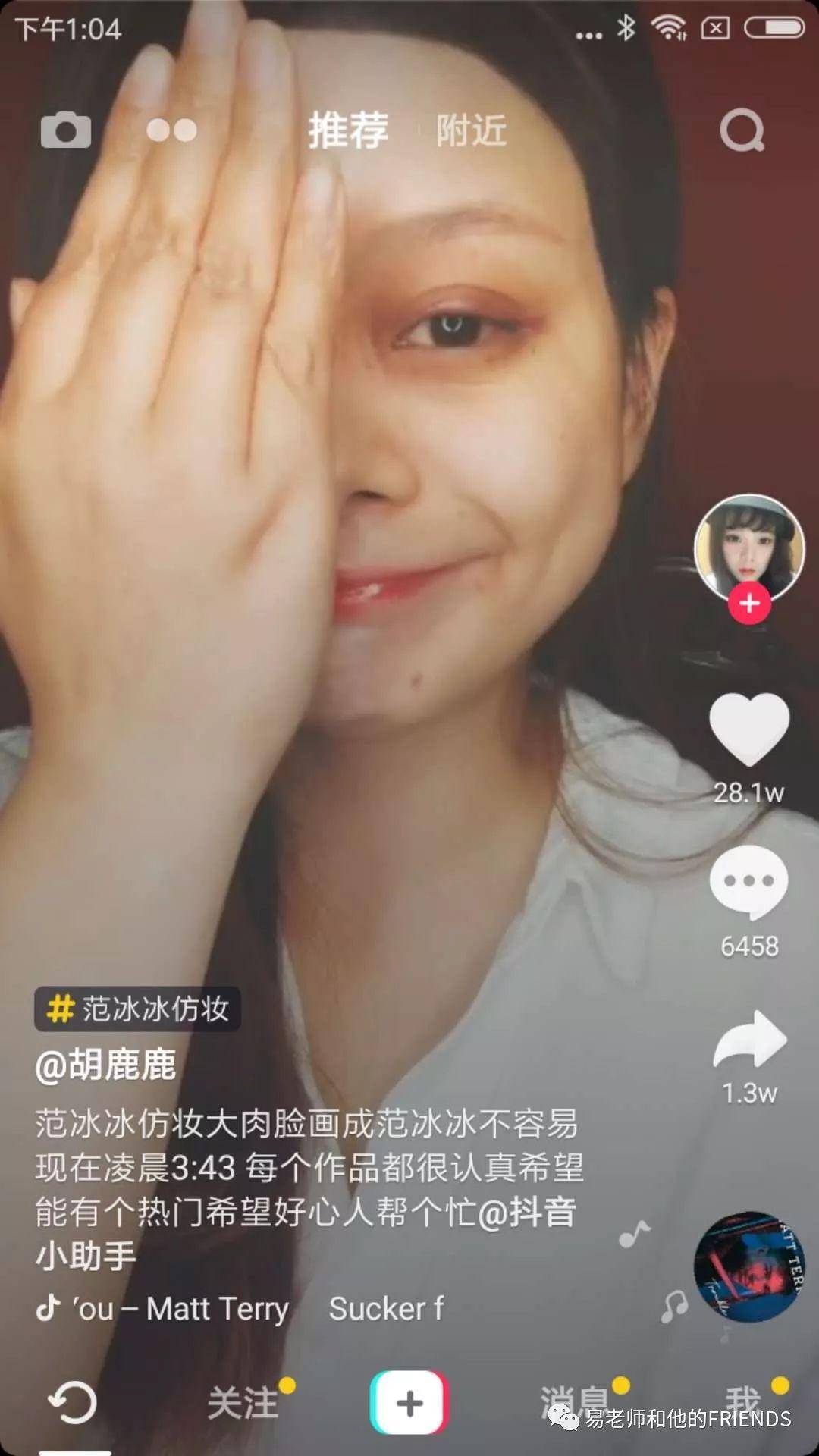The image size is (819, 1456).
Task: Open the camera icon at top
Action: (x=66, y=130)
